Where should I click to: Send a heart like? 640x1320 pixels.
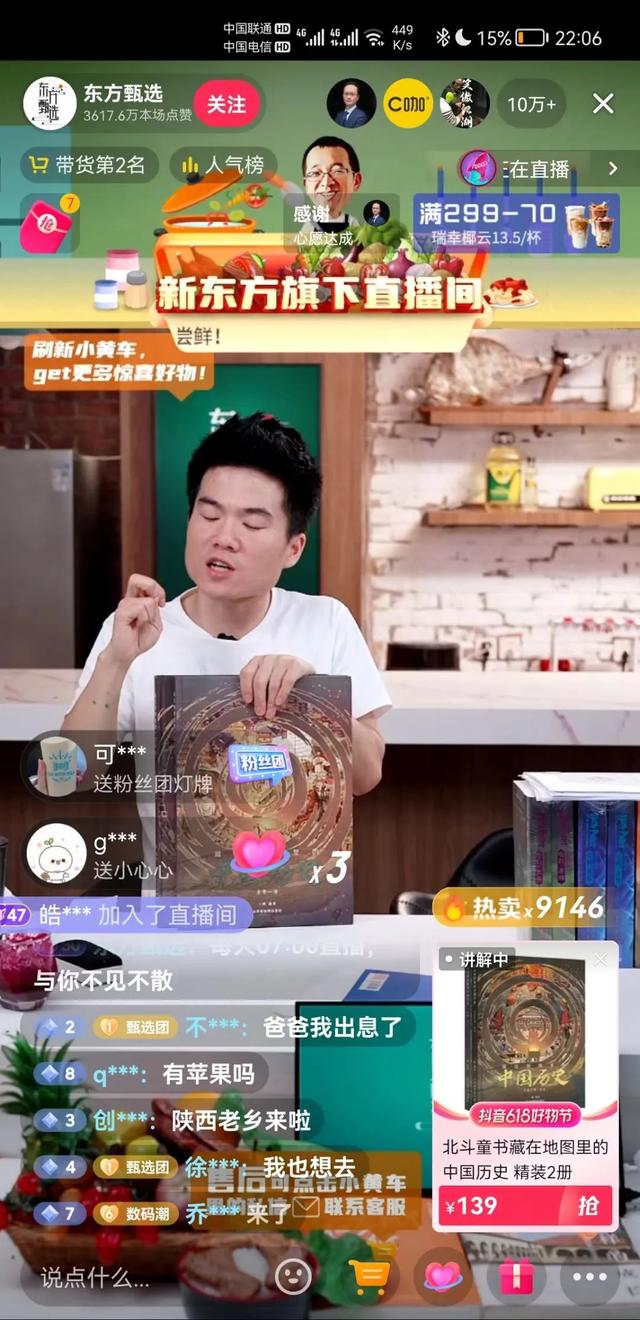(x=443, y=1277)
